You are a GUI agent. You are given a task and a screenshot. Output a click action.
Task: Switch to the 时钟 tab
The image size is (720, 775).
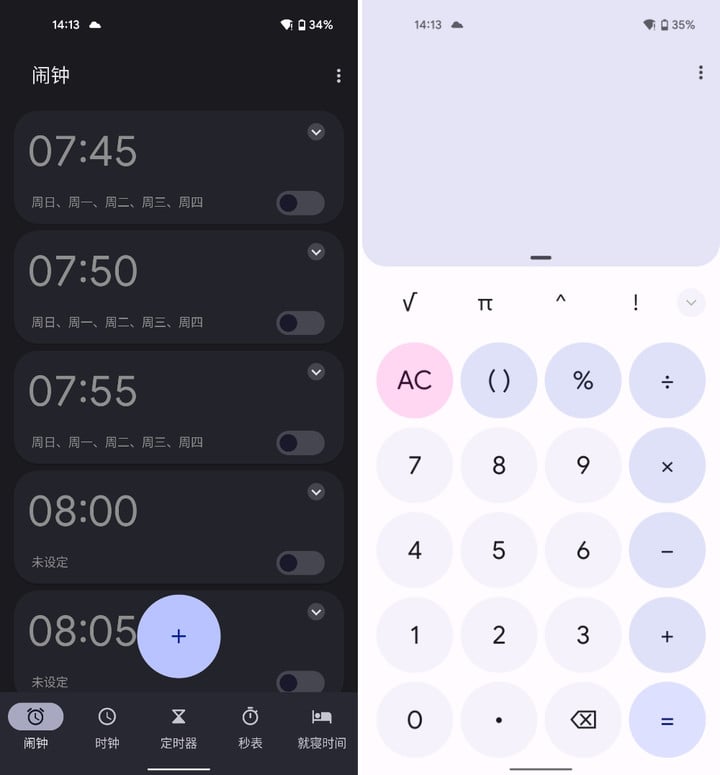(x=107, y=727)
